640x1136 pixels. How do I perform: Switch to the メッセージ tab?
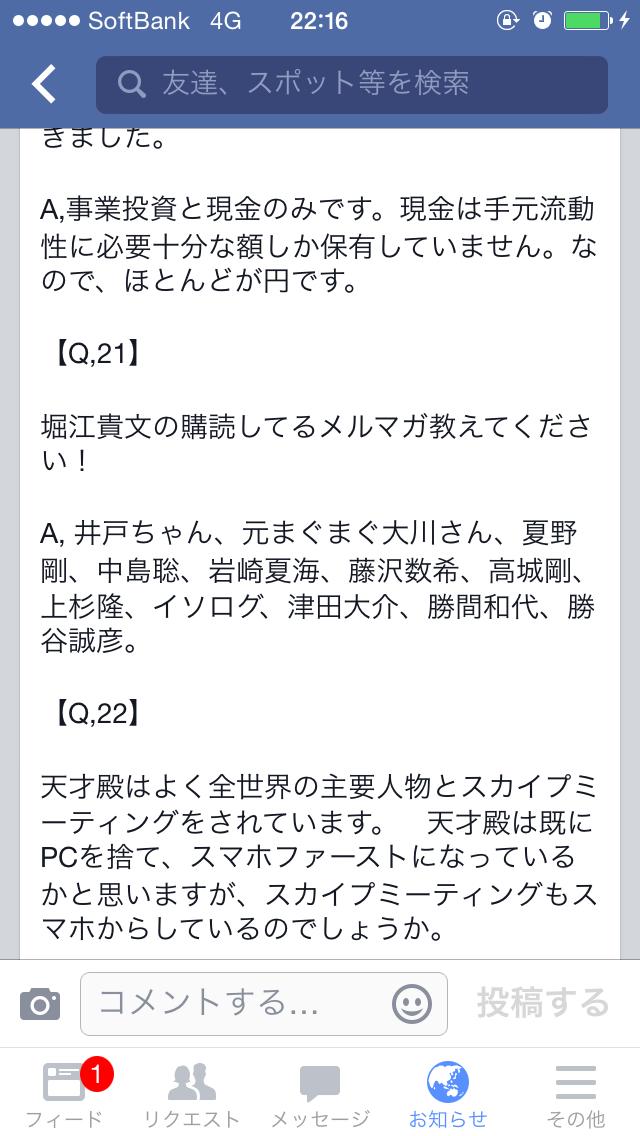click(320, 1094)
